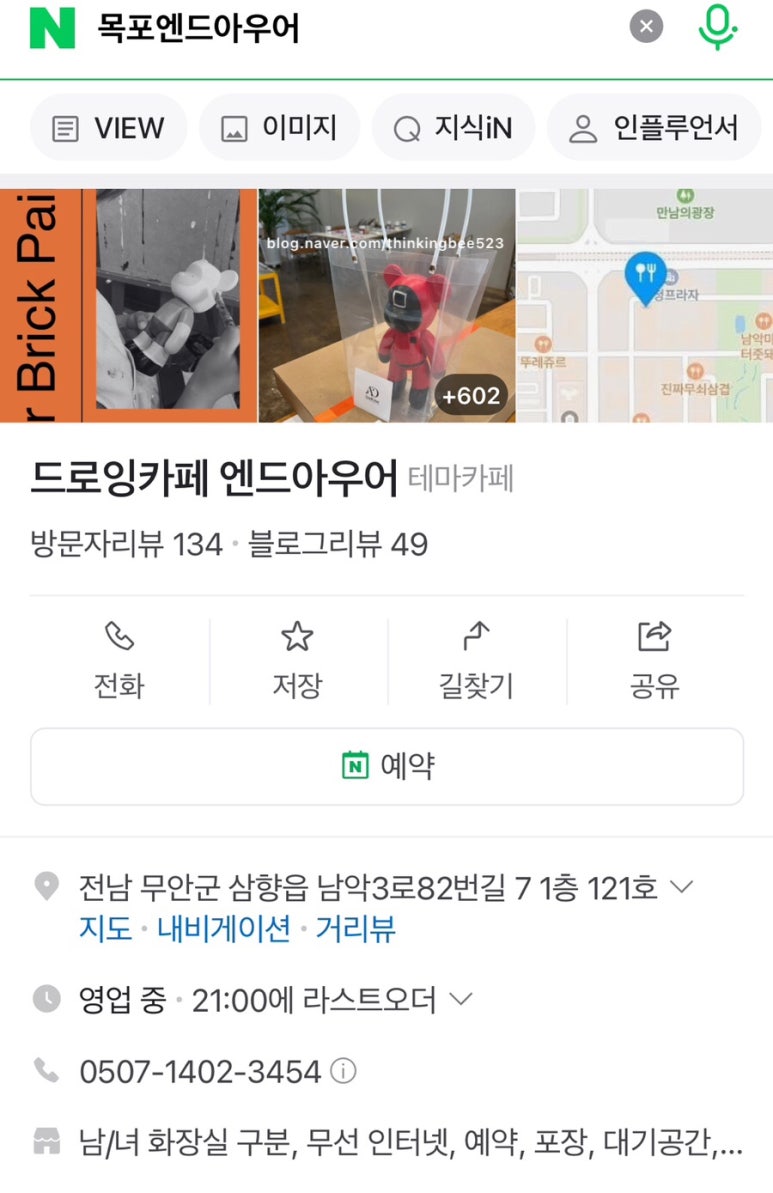Save this place with 저장
773x1193 pixels.
pos(297,660)
